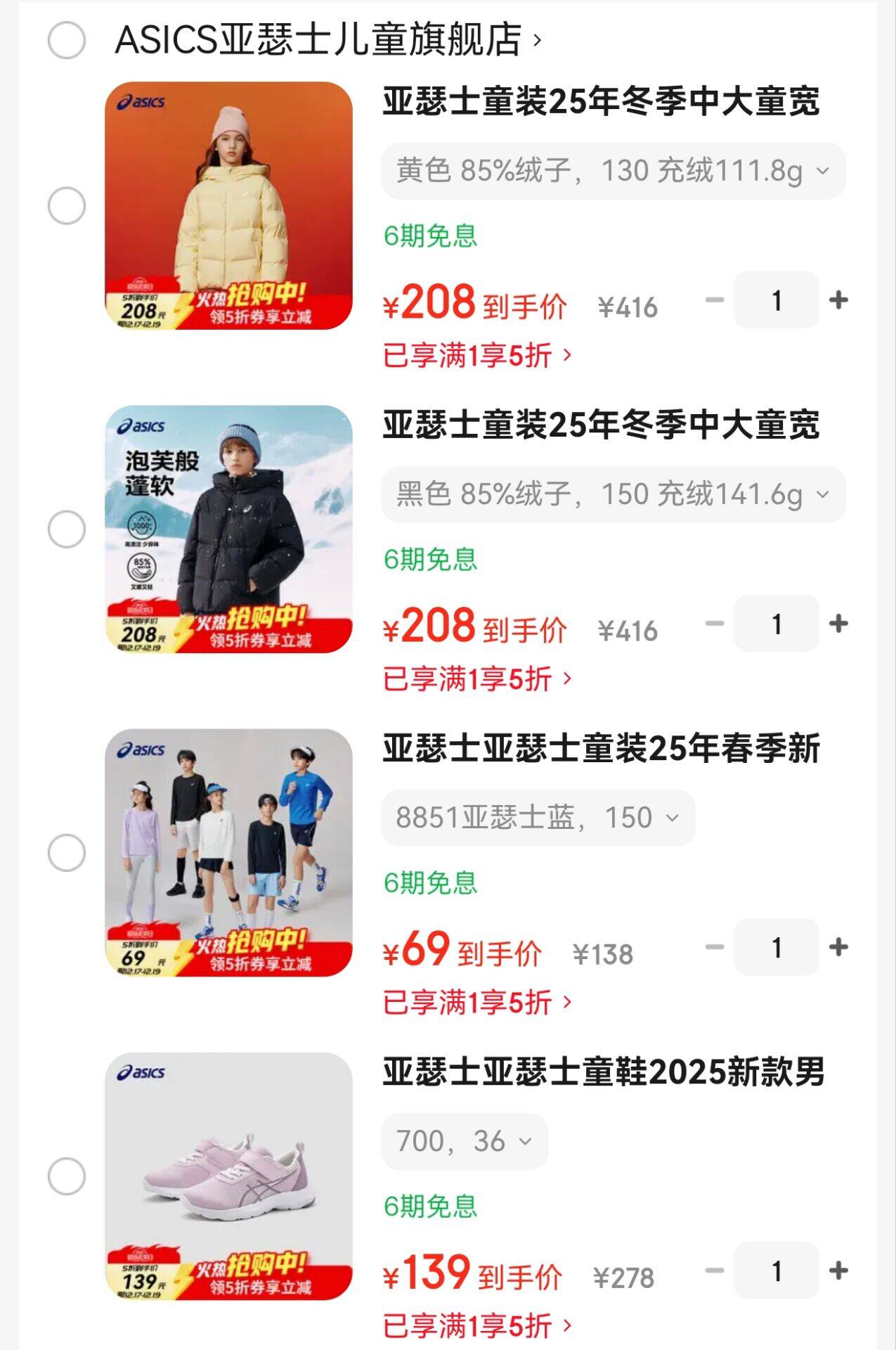Image resolution: width=896 pixels, height=1350 pixels.
Task: Select the 8851亚瑟士蓝 spring clothing item
Action: click(x=67, y=853)
